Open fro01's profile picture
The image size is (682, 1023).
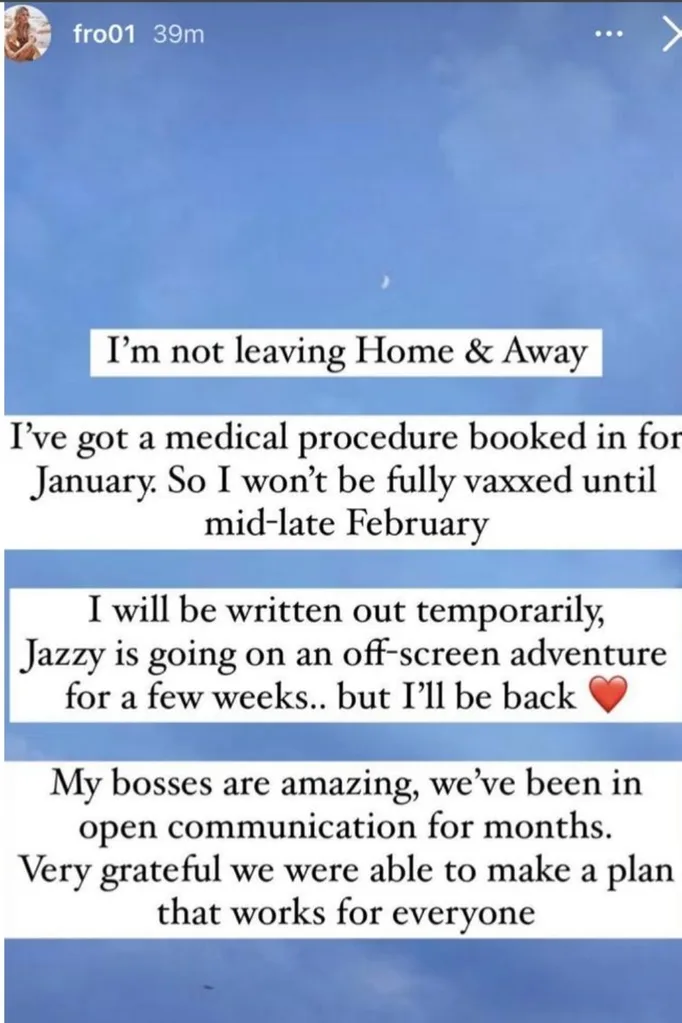[29, 34]
